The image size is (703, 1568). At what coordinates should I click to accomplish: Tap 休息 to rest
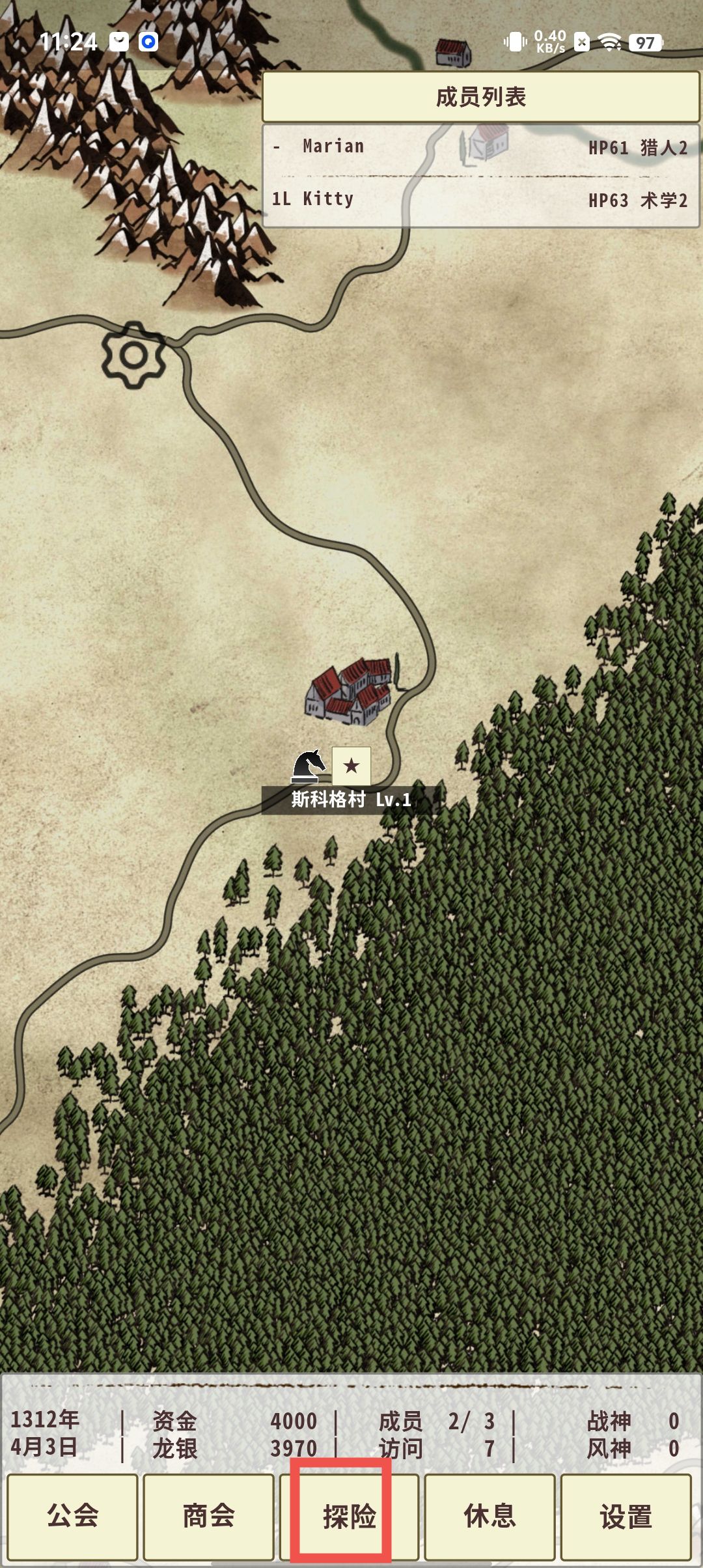(x=489, y=1516)
